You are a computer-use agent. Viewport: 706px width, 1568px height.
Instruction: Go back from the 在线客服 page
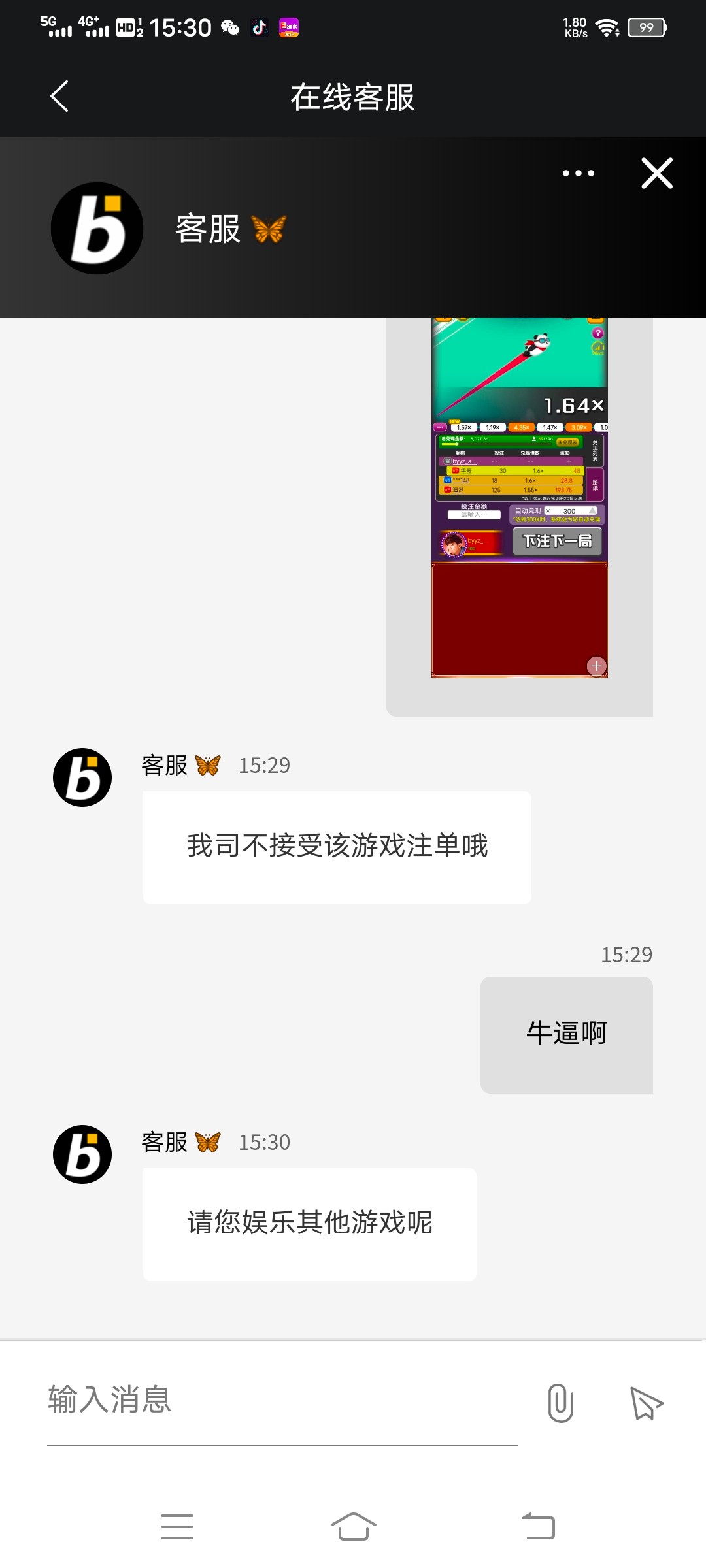point(59,97)
